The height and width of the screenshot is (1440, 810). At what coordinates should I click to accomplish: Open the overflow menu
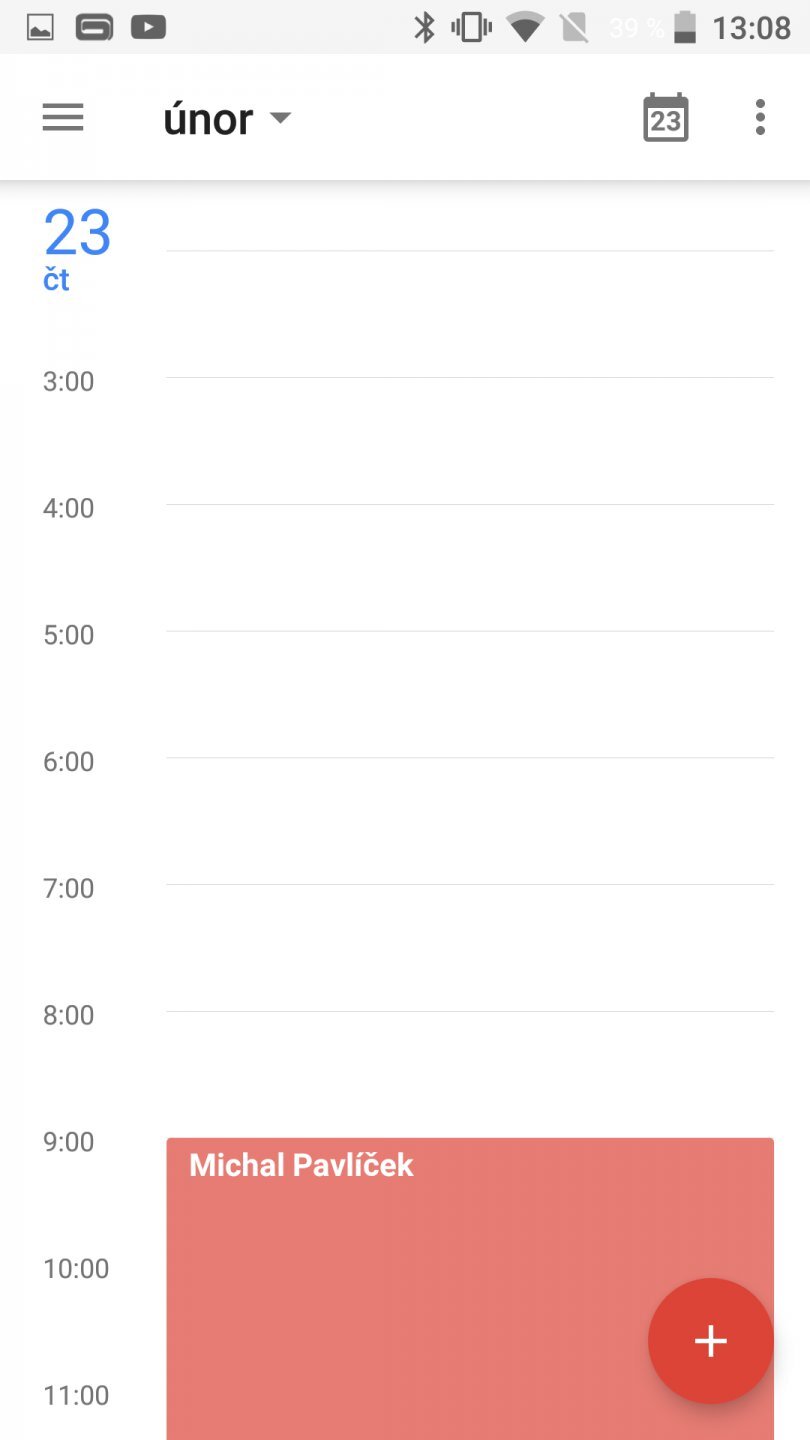click(760, 118)
